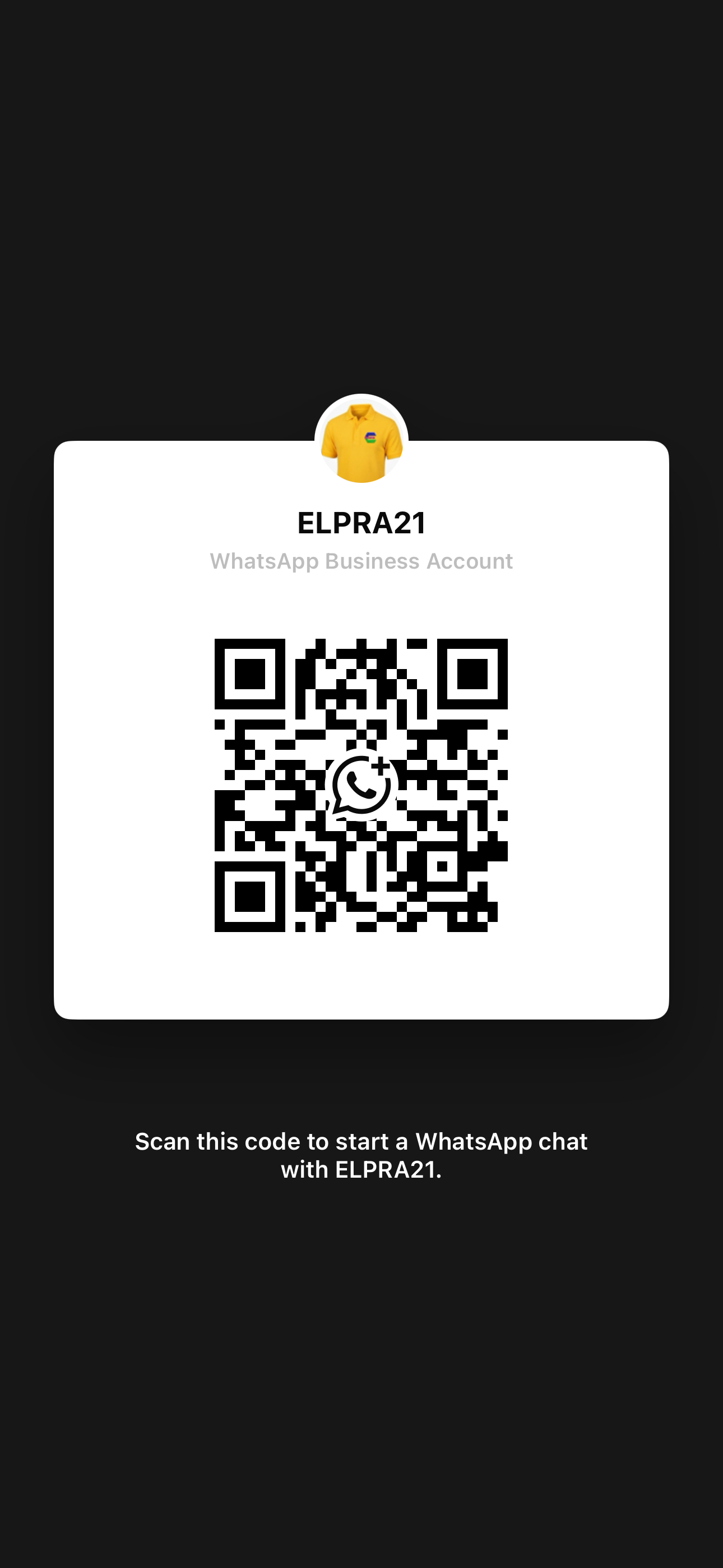Click the white rounded card area
This screenshot has width=723, height=1568.
coord(361,986)
